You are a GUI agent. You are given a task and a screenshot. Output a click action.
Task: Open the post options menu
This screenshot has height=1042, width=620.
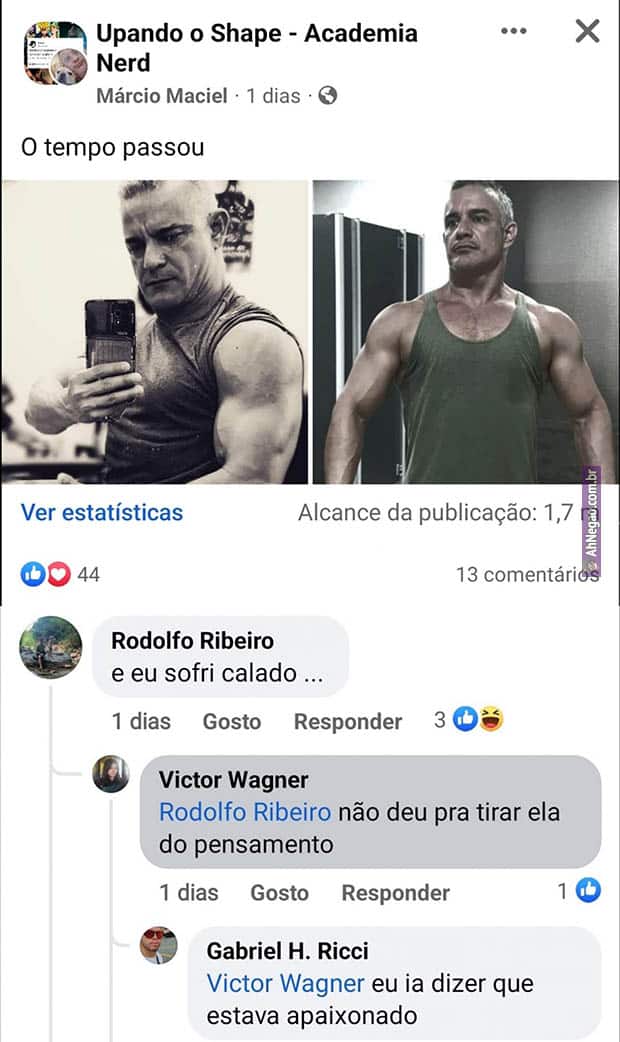click(513, 31)
